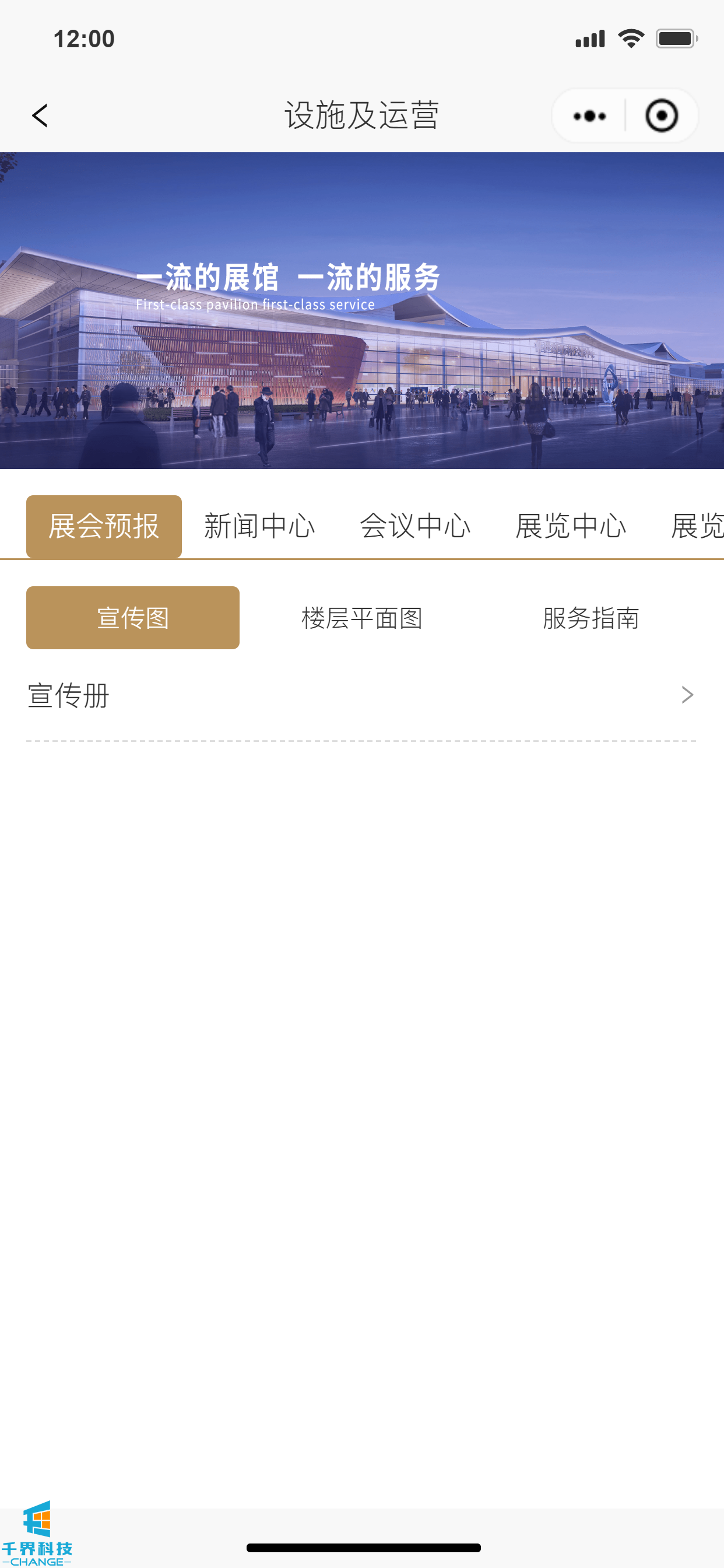Switch to the 展览中心 tab

tap(570, 527)
